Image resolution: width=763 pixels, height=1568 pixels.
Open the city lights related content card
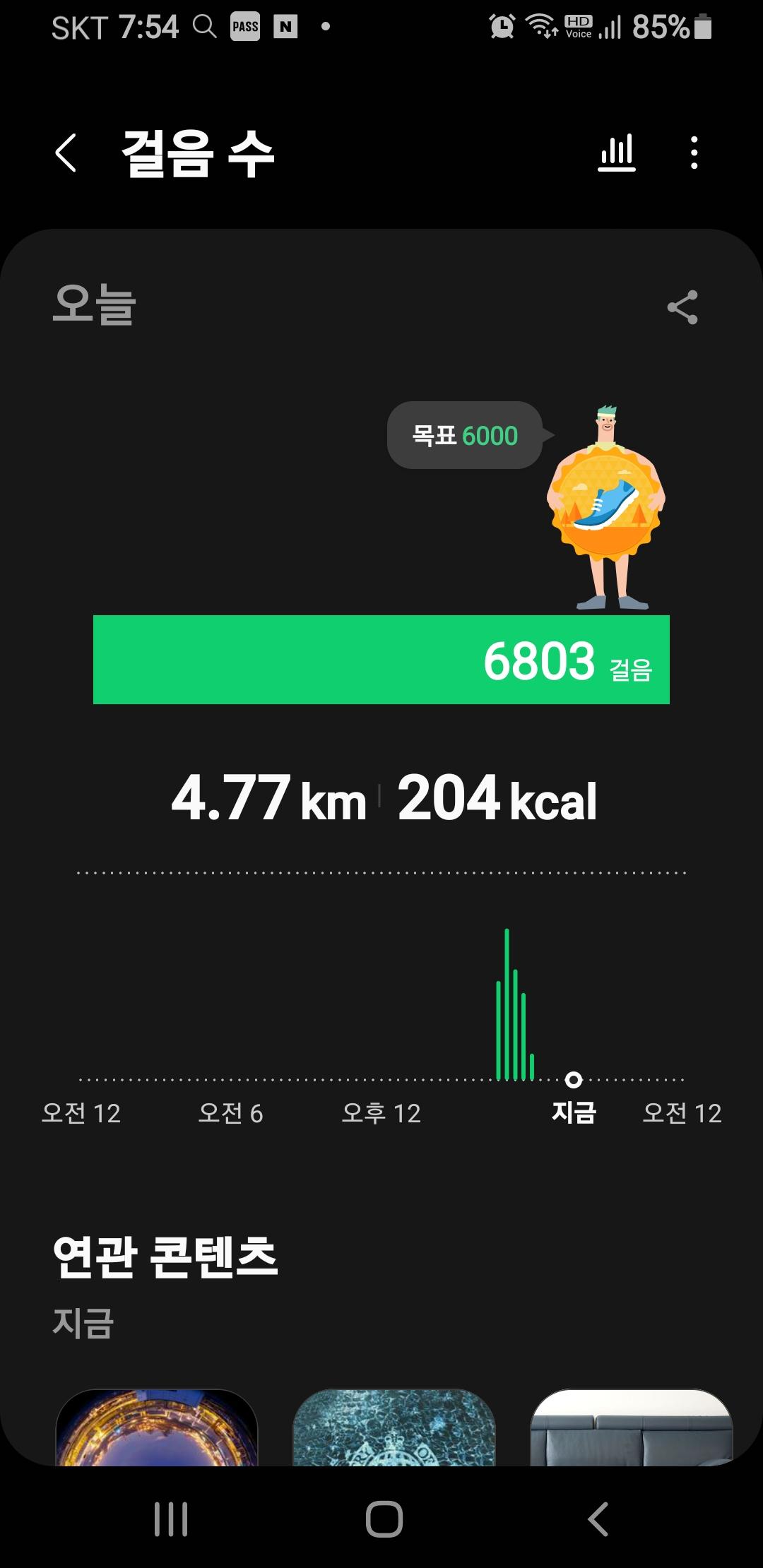[x=156, y=1427]
